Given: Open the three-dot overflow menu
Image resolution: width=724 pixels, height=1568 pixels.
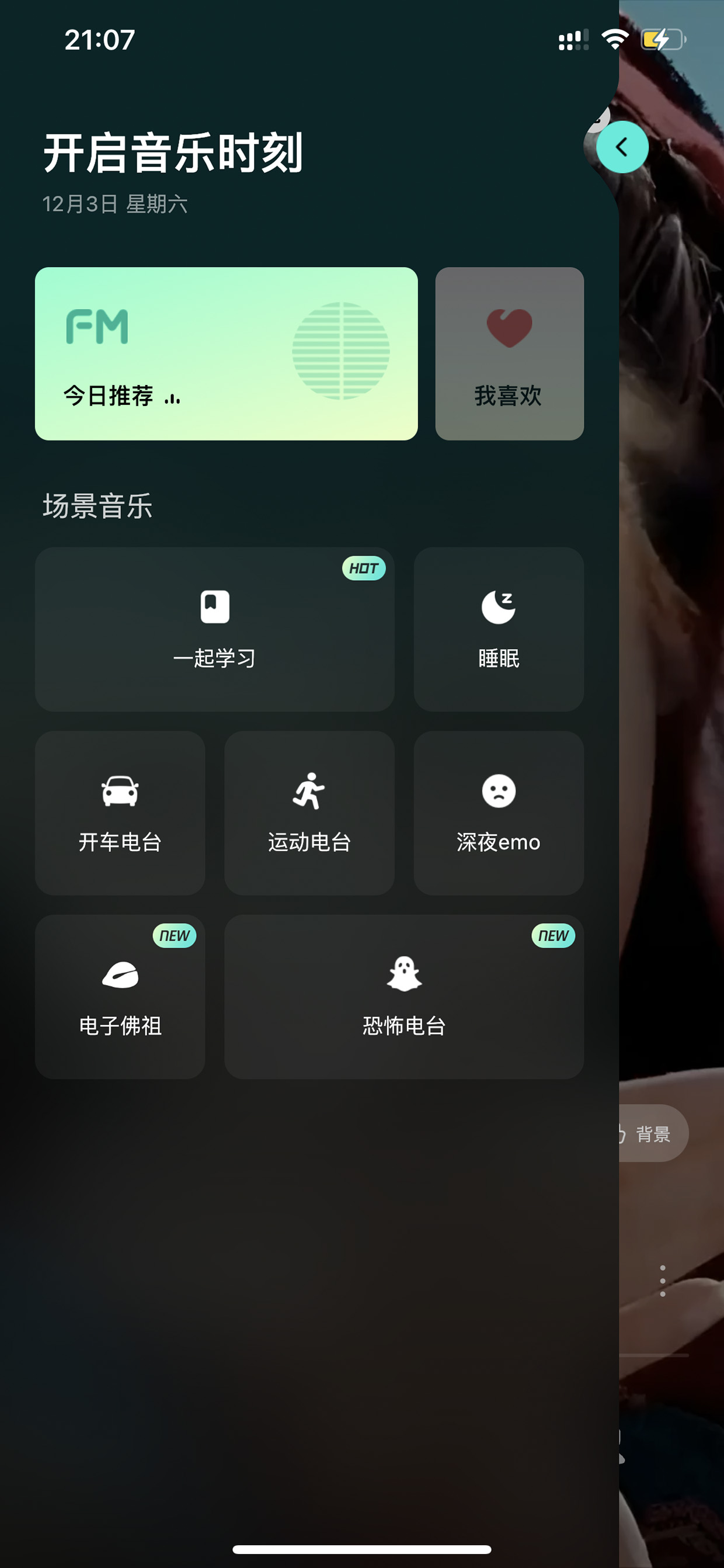Looking at the screenshot, I should click(663, 1281).
